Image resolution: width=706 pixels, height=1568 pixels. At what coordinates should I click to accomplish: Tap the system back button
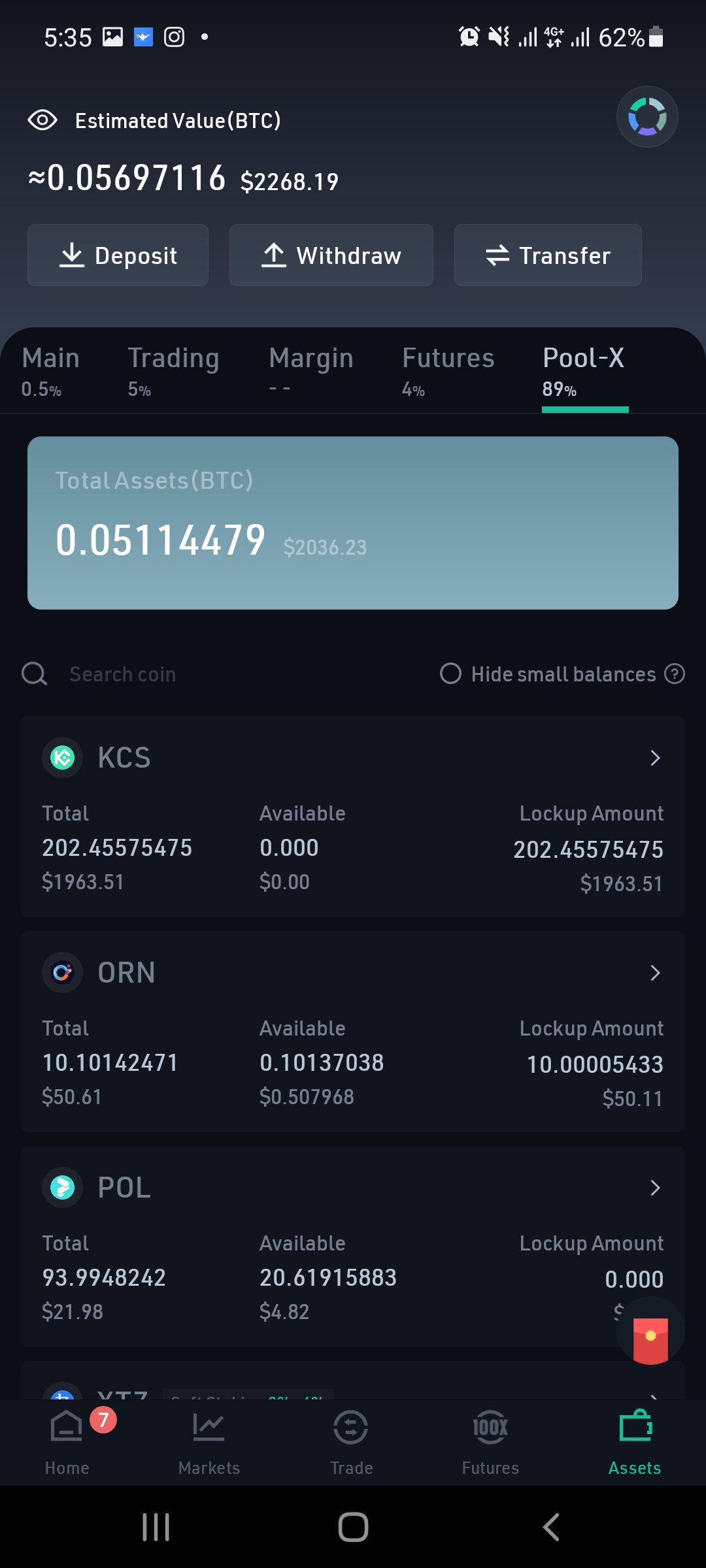(551, 1527)
